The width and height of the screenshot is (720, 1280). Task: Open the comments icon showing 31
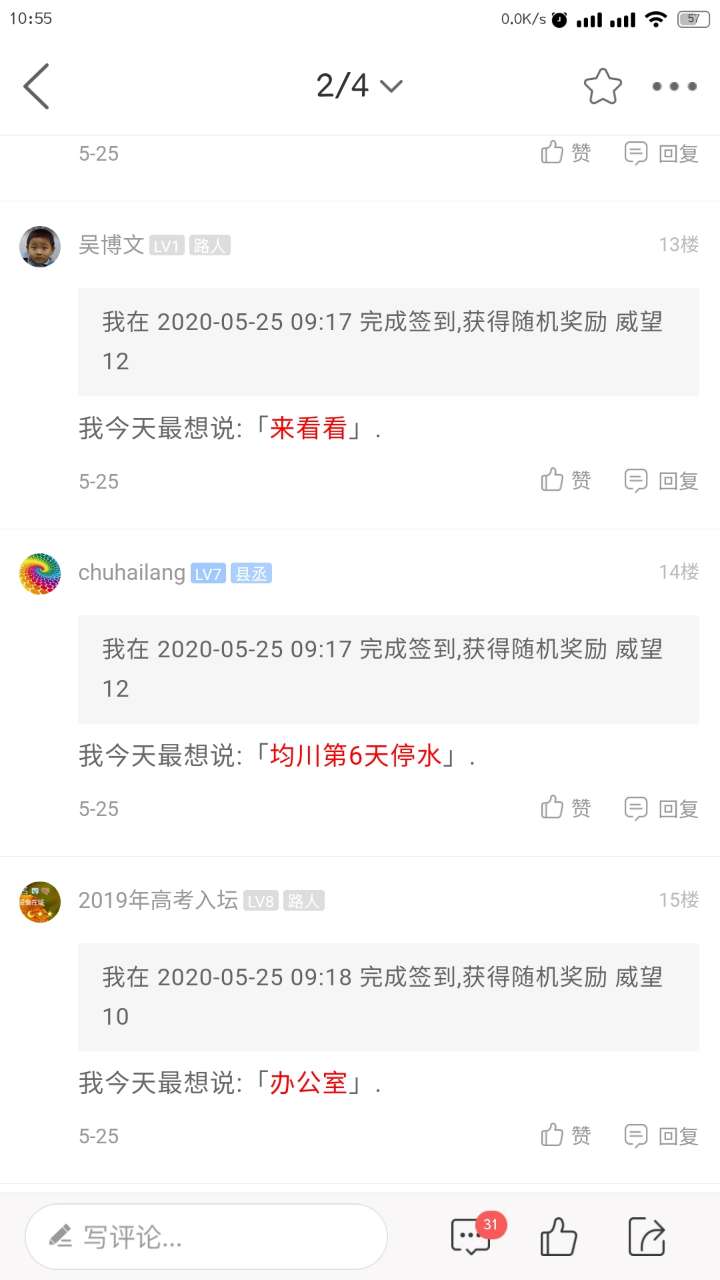[x=472, y=1237]
